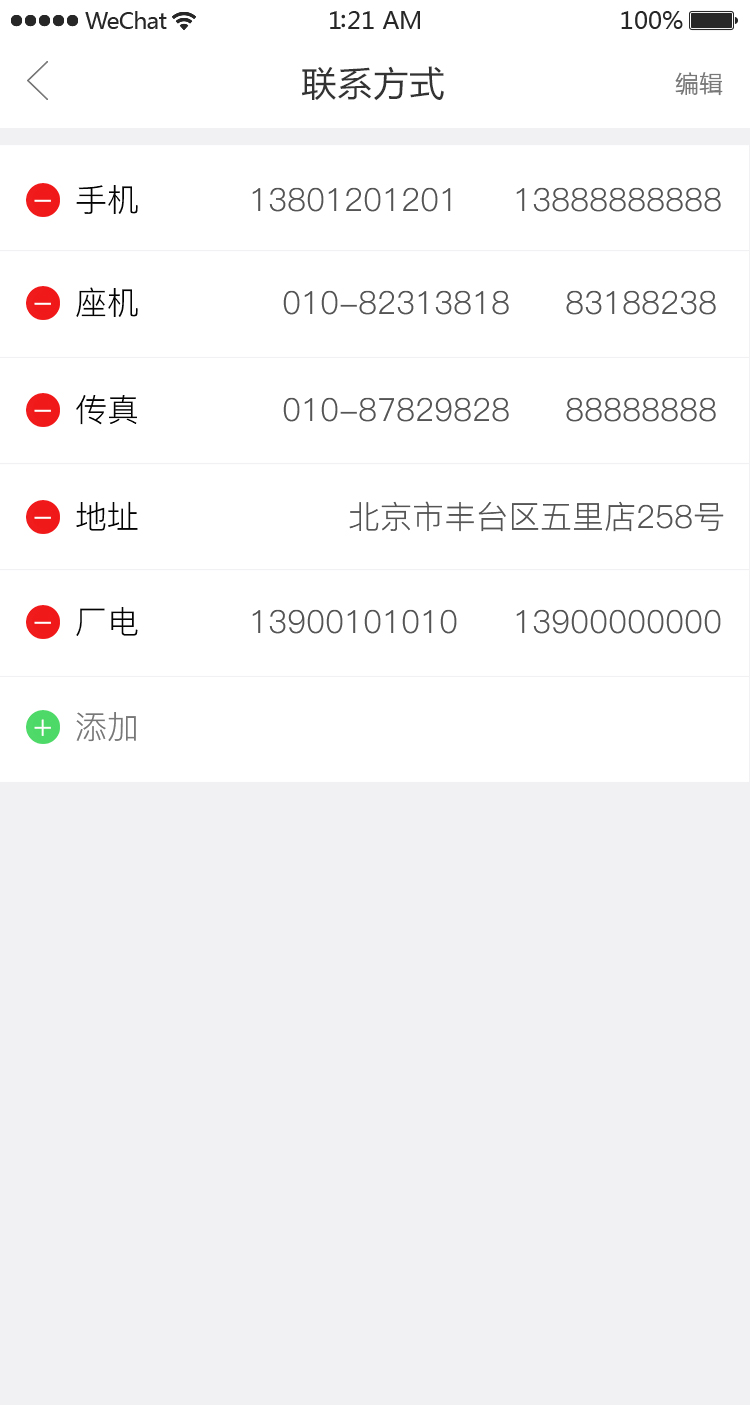The height and width of the screenshot is (1405, 750).
Task: Remove the 厂电 entry
Action: point(43,622)
